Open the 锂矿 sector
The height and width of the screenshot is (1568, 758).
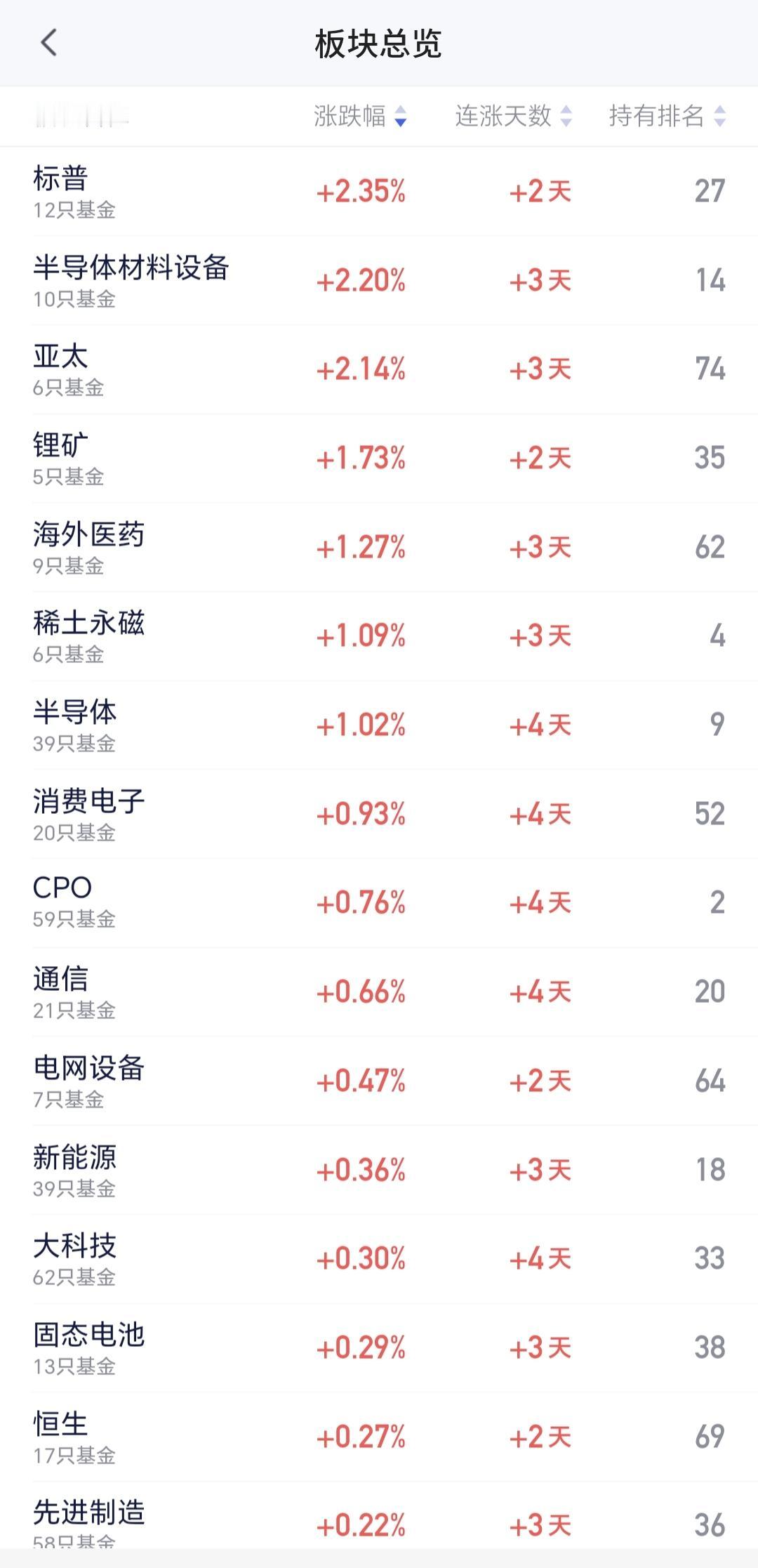tap(379, 458)
